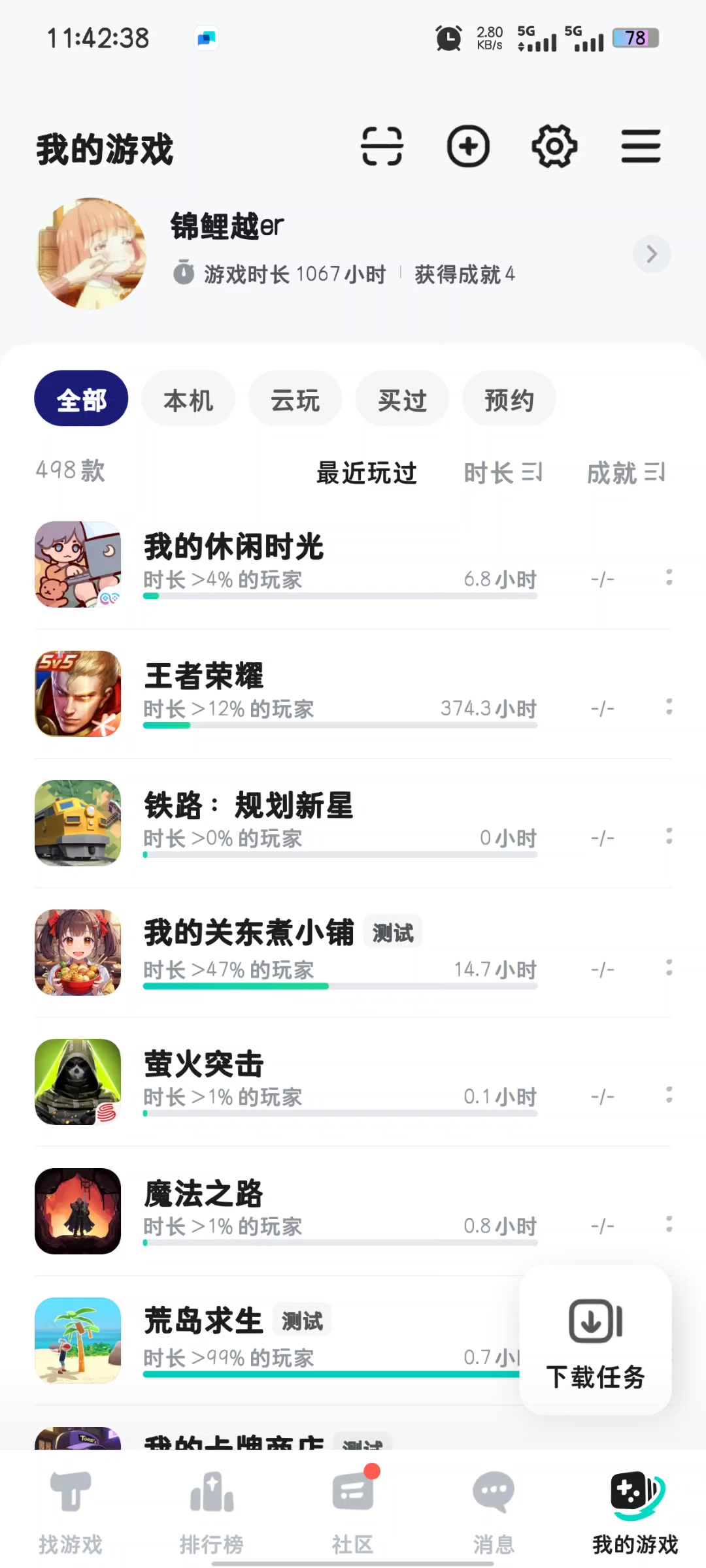Switch to the 云玩 filter chip
Viewport: 706px width, 1568px height.
295,399
